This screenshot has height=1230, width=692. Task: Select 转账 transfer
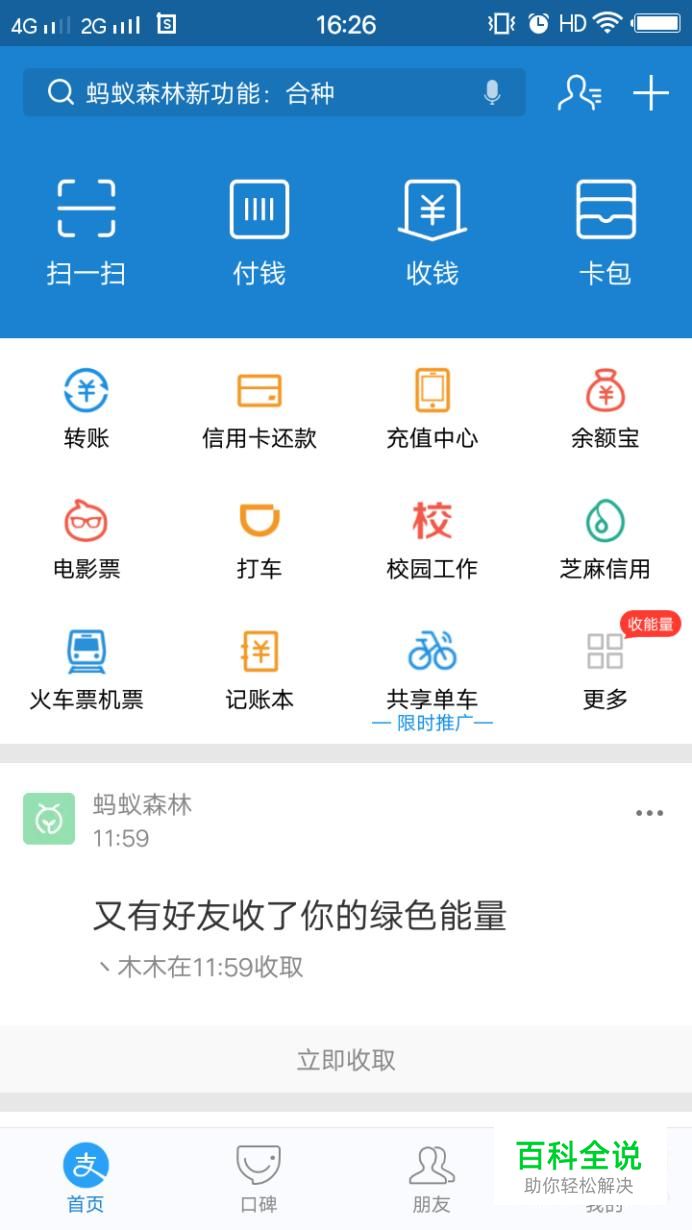[86, 408]
